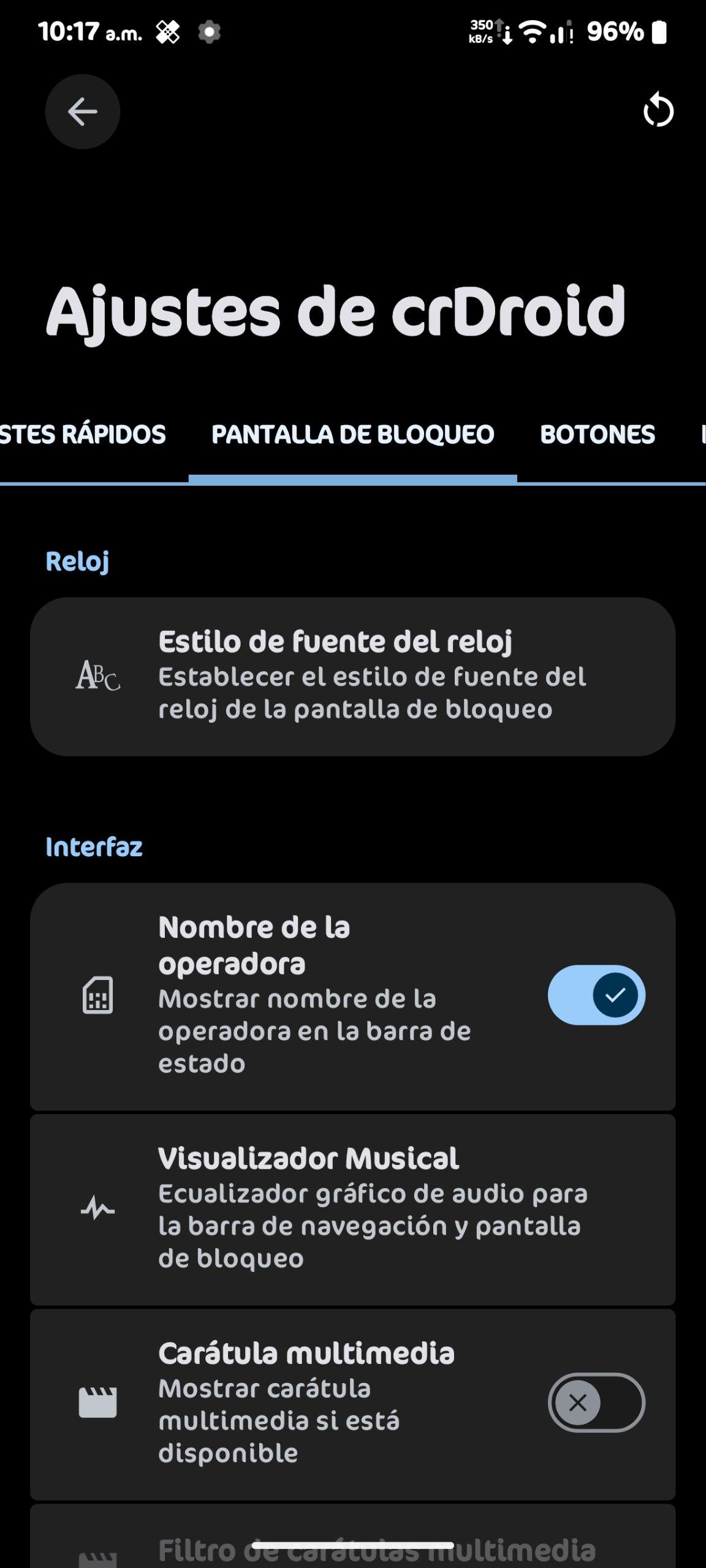Switch to the Botones tab
The width and height of the screenshot is (706, 1568).
(597, 434)
